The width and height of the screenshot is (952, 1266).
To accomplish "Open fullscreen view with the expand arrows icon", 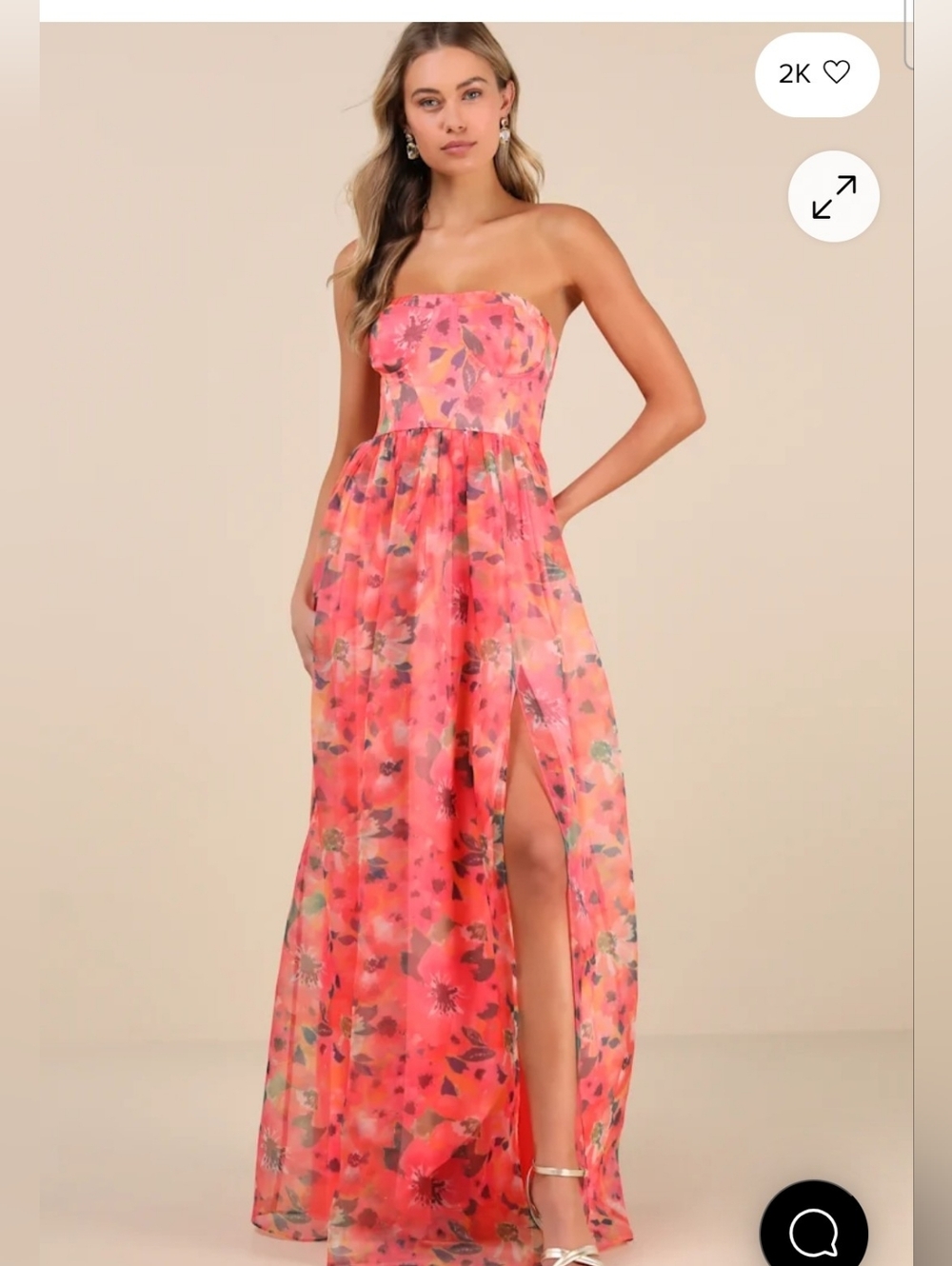I will click(x=833, y=195).
